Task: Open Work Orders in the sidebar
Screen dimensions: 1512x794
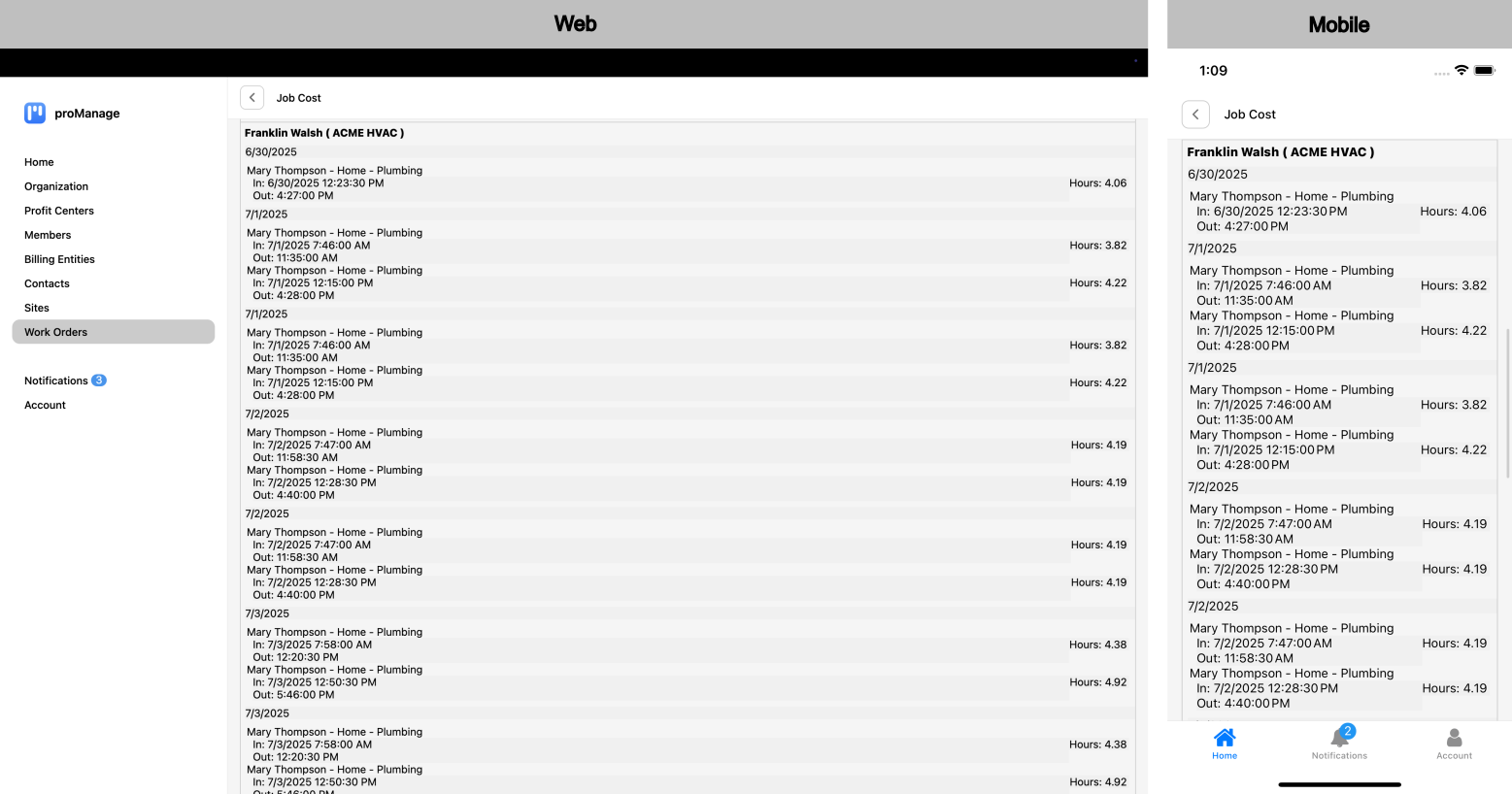Action: click(56, 332)
